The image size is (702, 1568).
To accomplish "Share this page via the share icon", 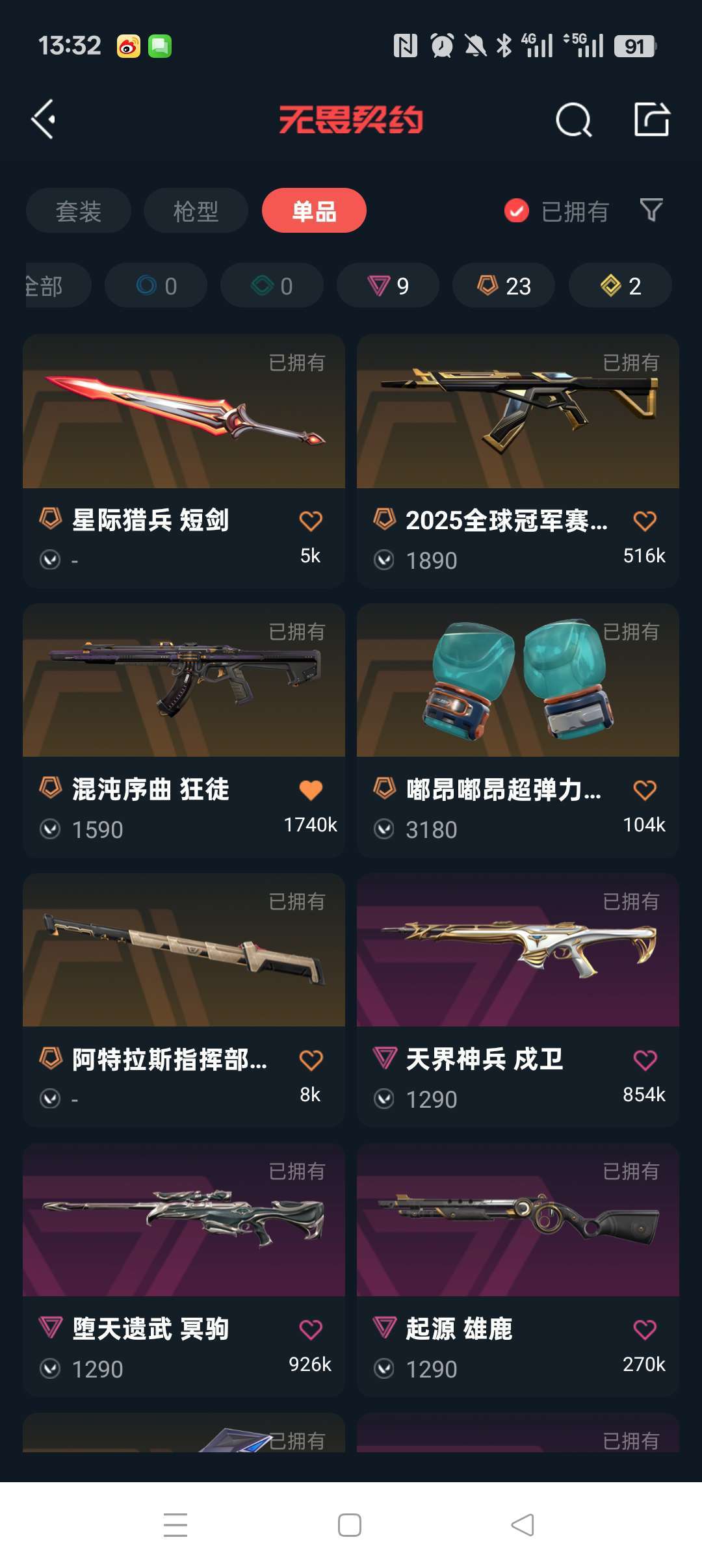I will [651, 120].
